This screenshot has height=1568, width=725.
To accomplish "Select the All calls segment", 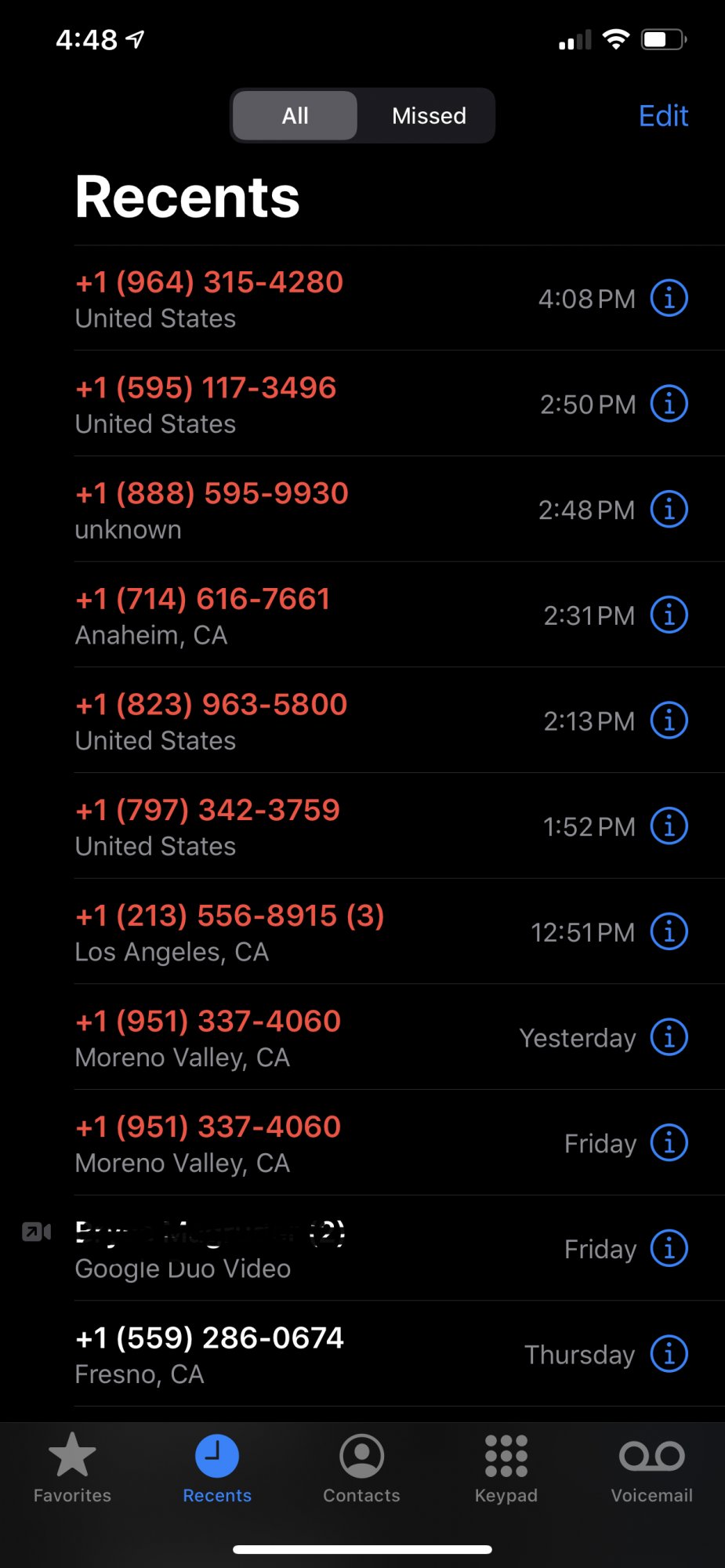I will pos(295,116).
